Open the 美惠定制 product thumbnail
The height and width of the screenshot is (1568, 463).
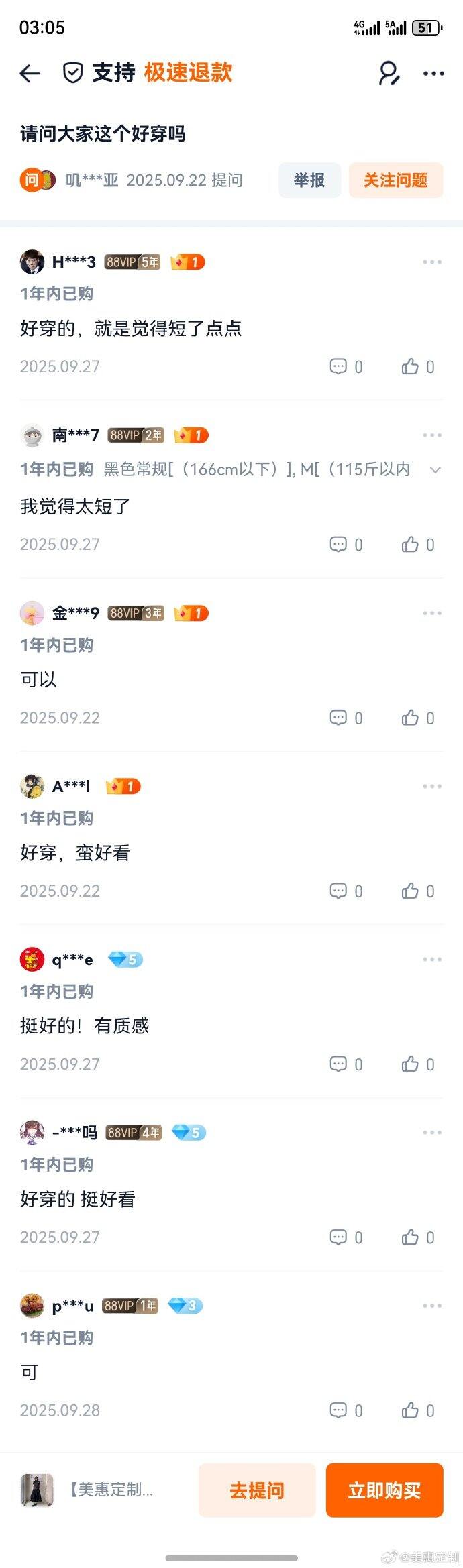[37, 1490]
